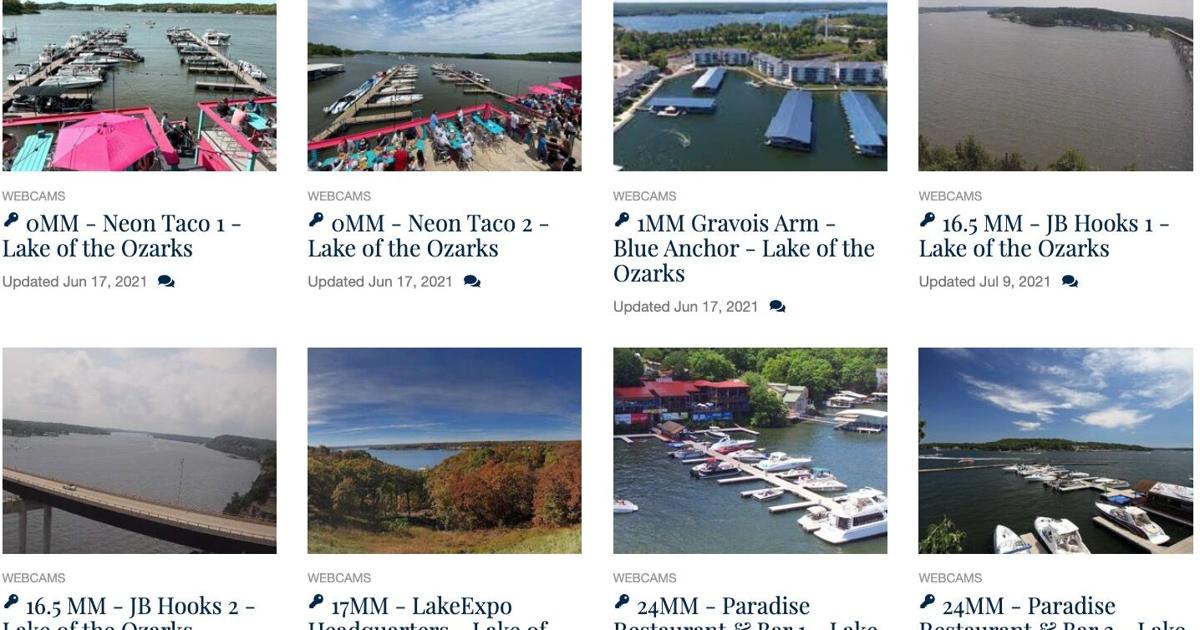The height and width of the screenshot is (630, 1200).
Task: Open the 16.5 MM JB Hooks 1 image
Action: click(x=1055, y=86)
